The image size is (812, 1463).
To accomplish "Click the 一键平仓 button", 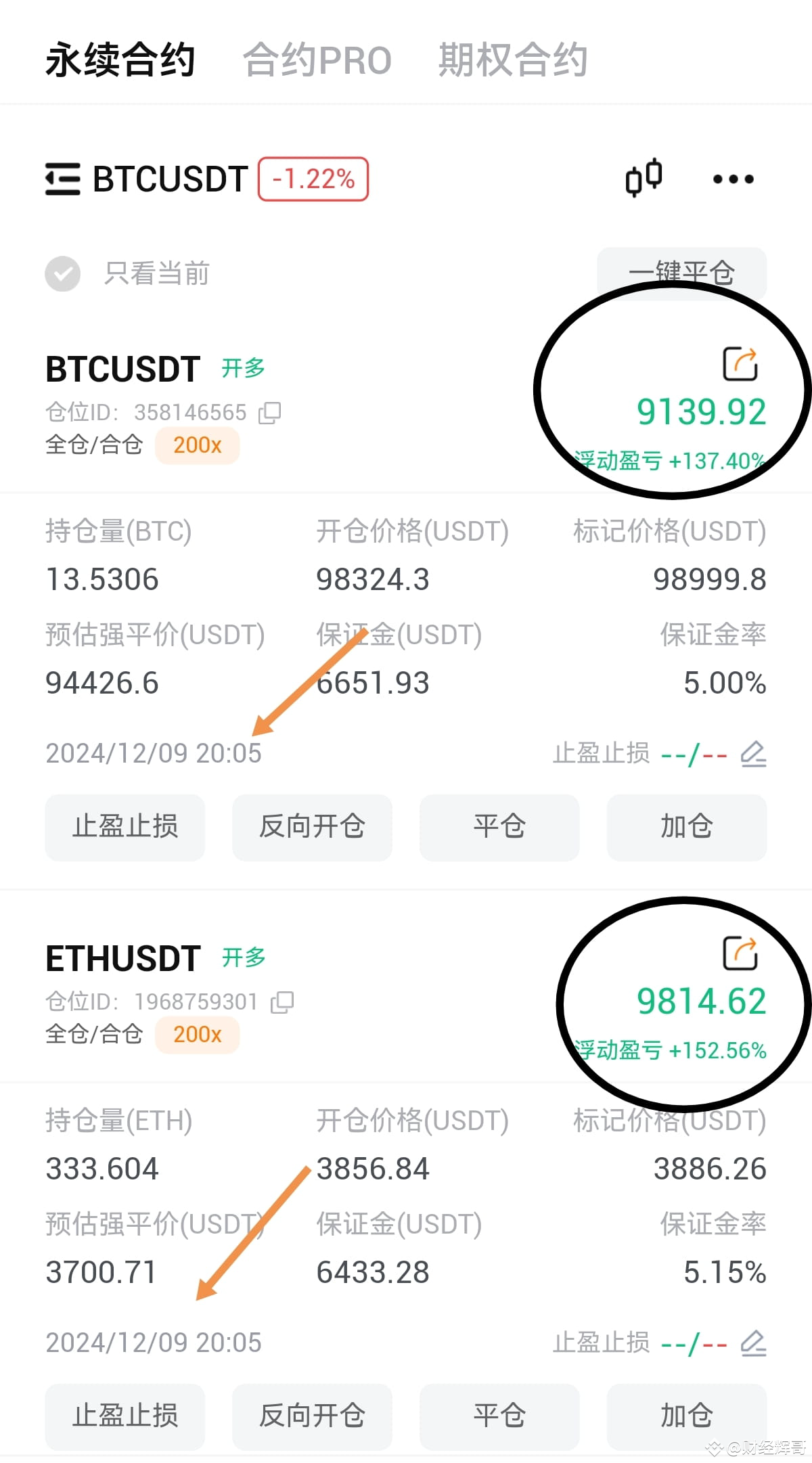I will point(681,273).
